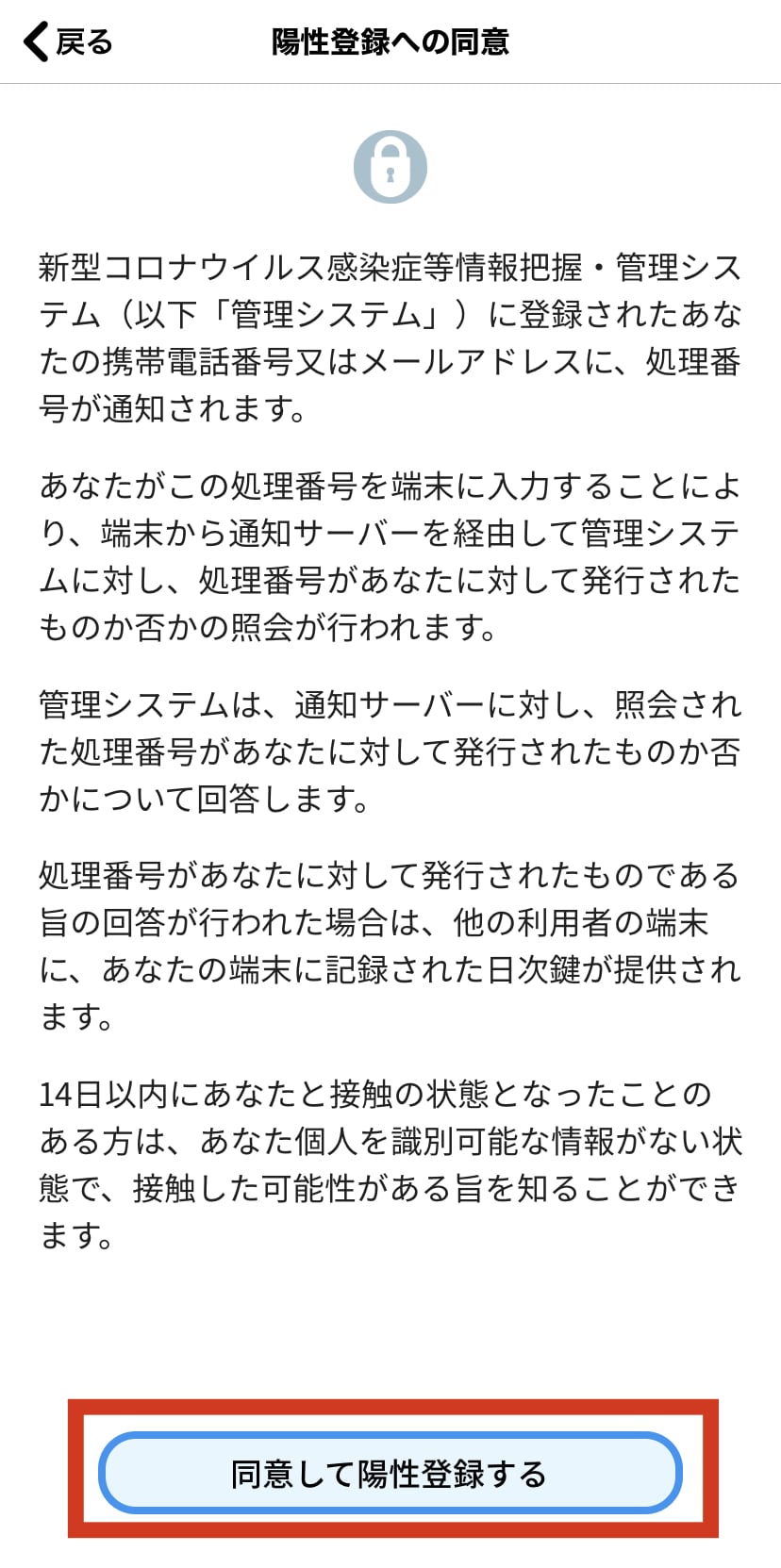This screenshot has height=1568, width=781.
Task: Go back with the 戻る button
Action: pyautogui.click(x=68, y=42)
